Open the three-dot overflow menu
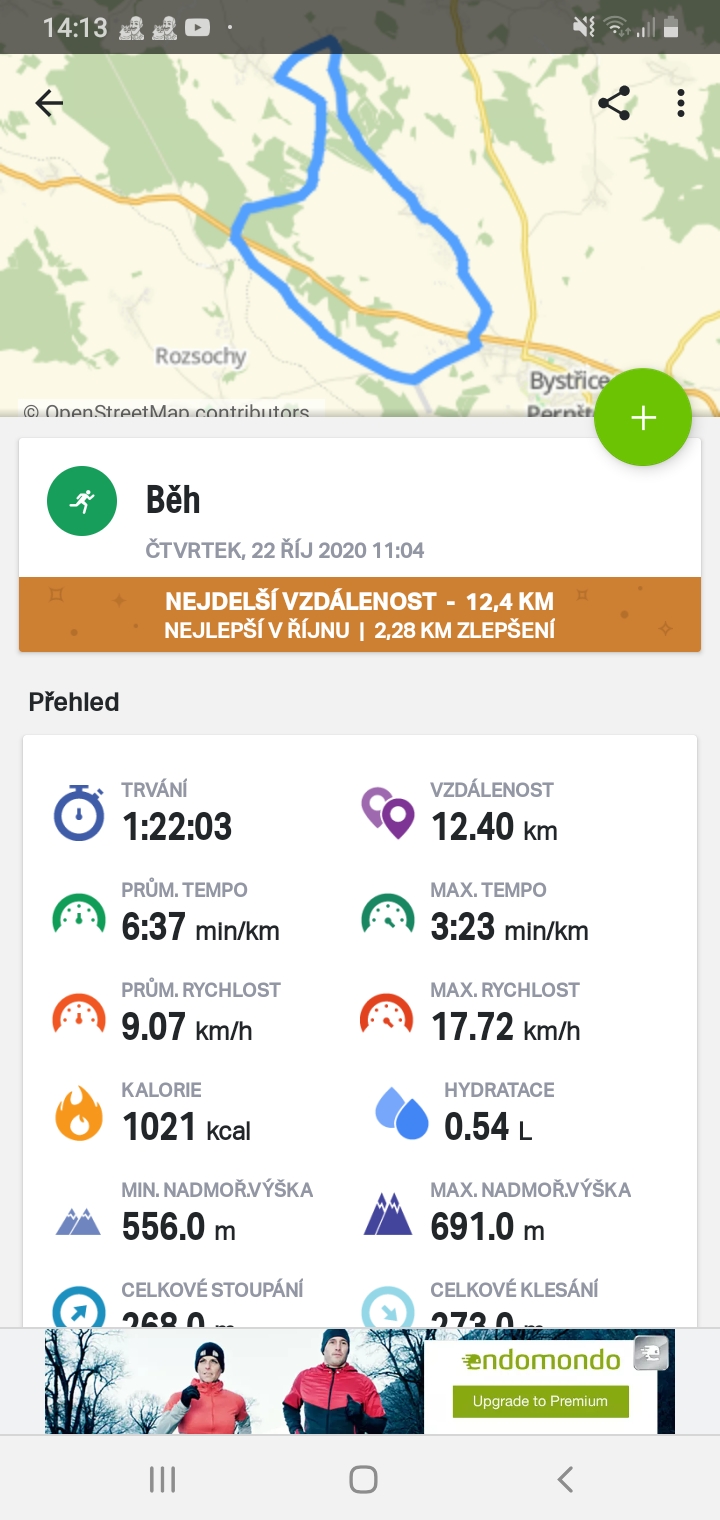This screenshot has width=720, height=1520. coord(681,103)
